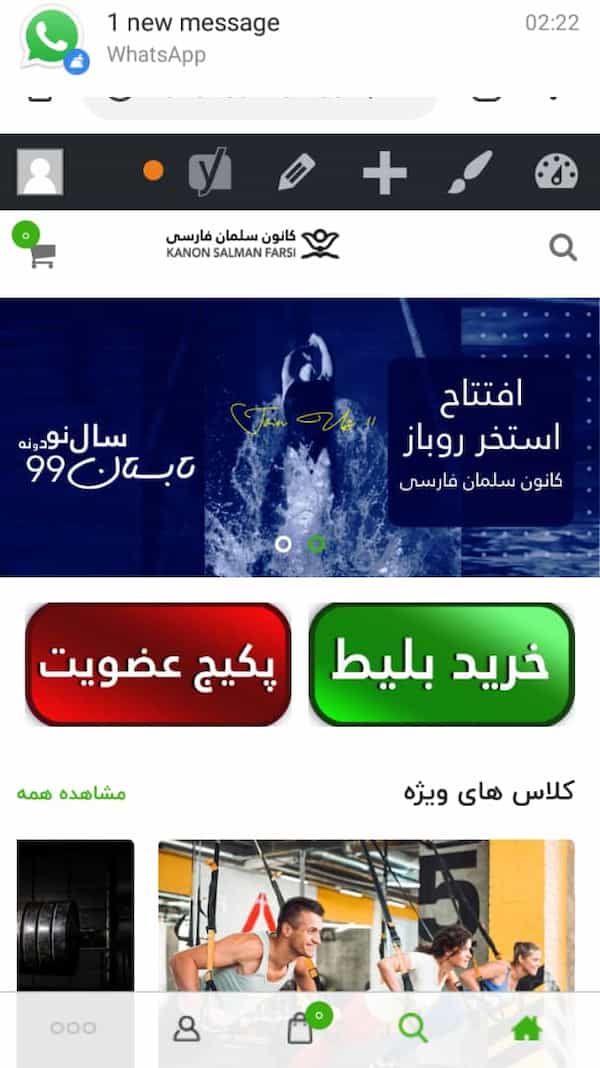Screen dimensions: 600x1068
Task: Tap the red پکیج عضویت button
Action: 158,664
